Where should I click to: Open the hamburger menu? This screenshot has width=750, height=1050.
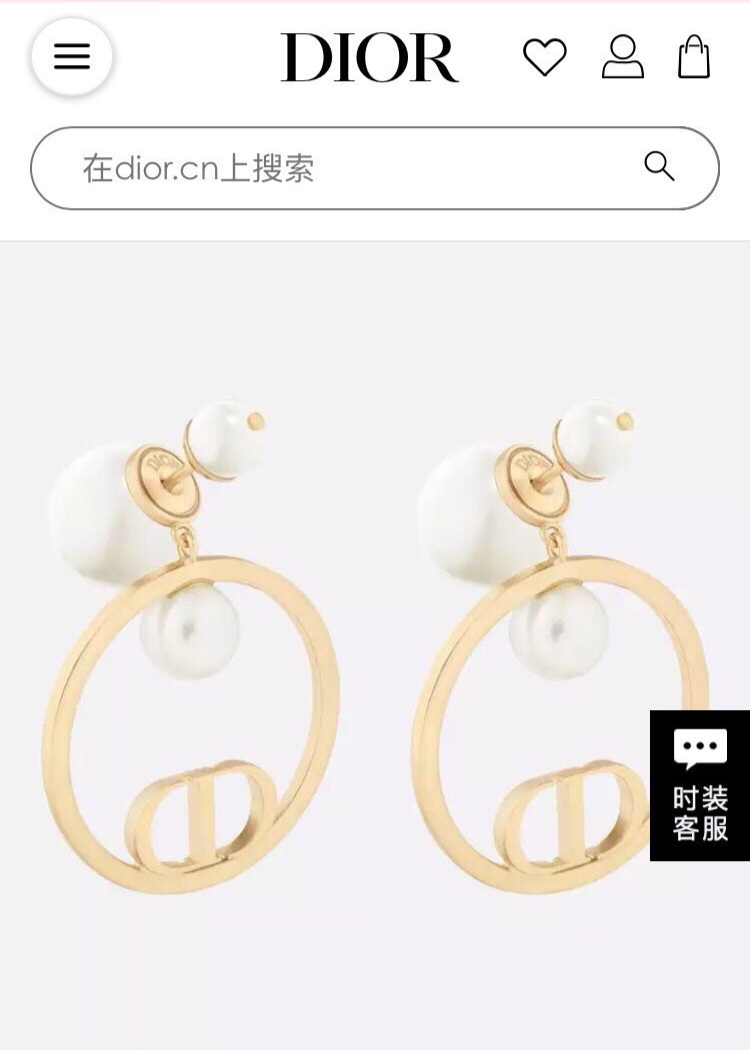point(72,56)
